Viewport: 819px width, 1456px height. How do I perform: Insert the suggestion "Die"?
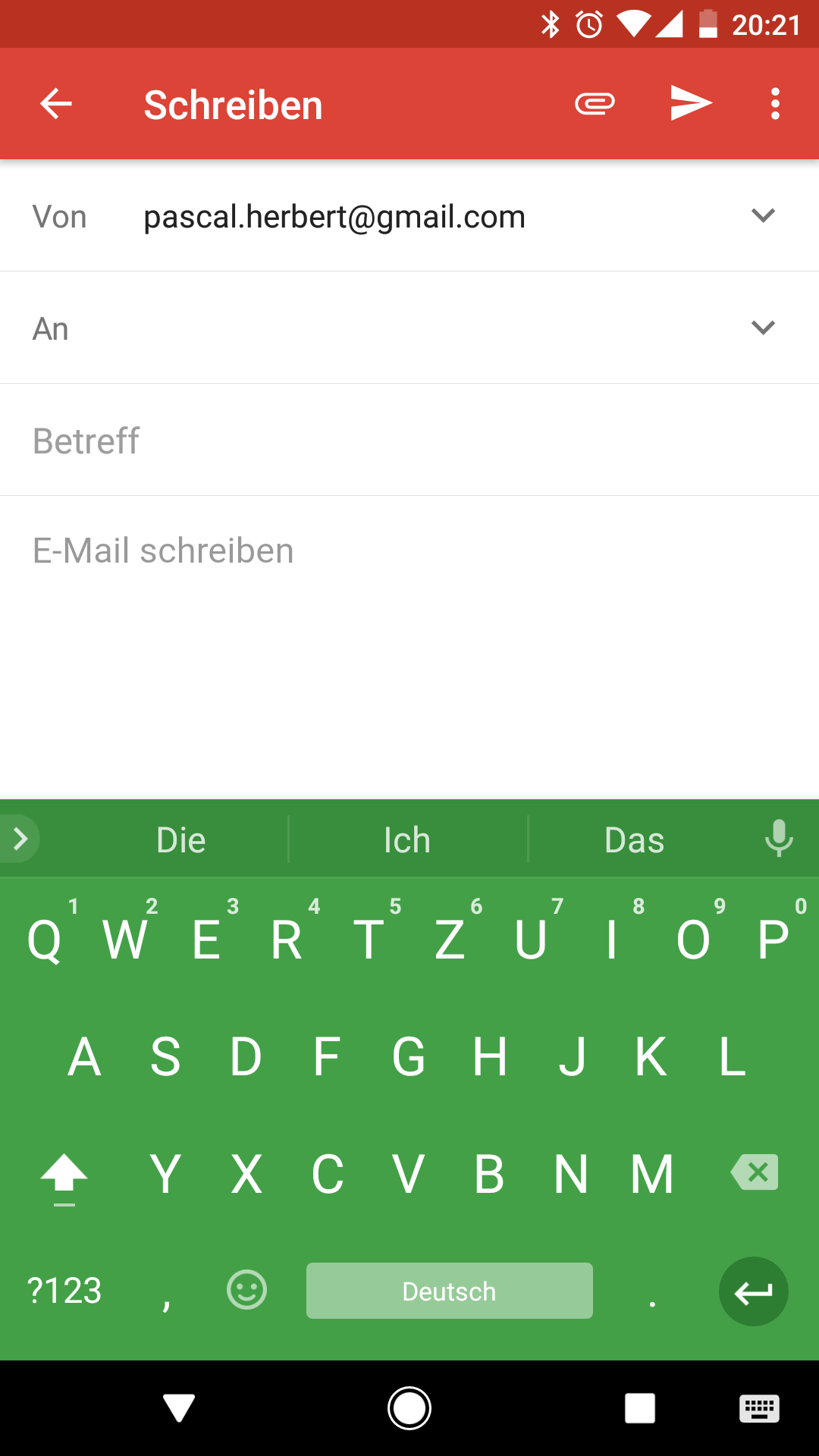click(181, 840)
